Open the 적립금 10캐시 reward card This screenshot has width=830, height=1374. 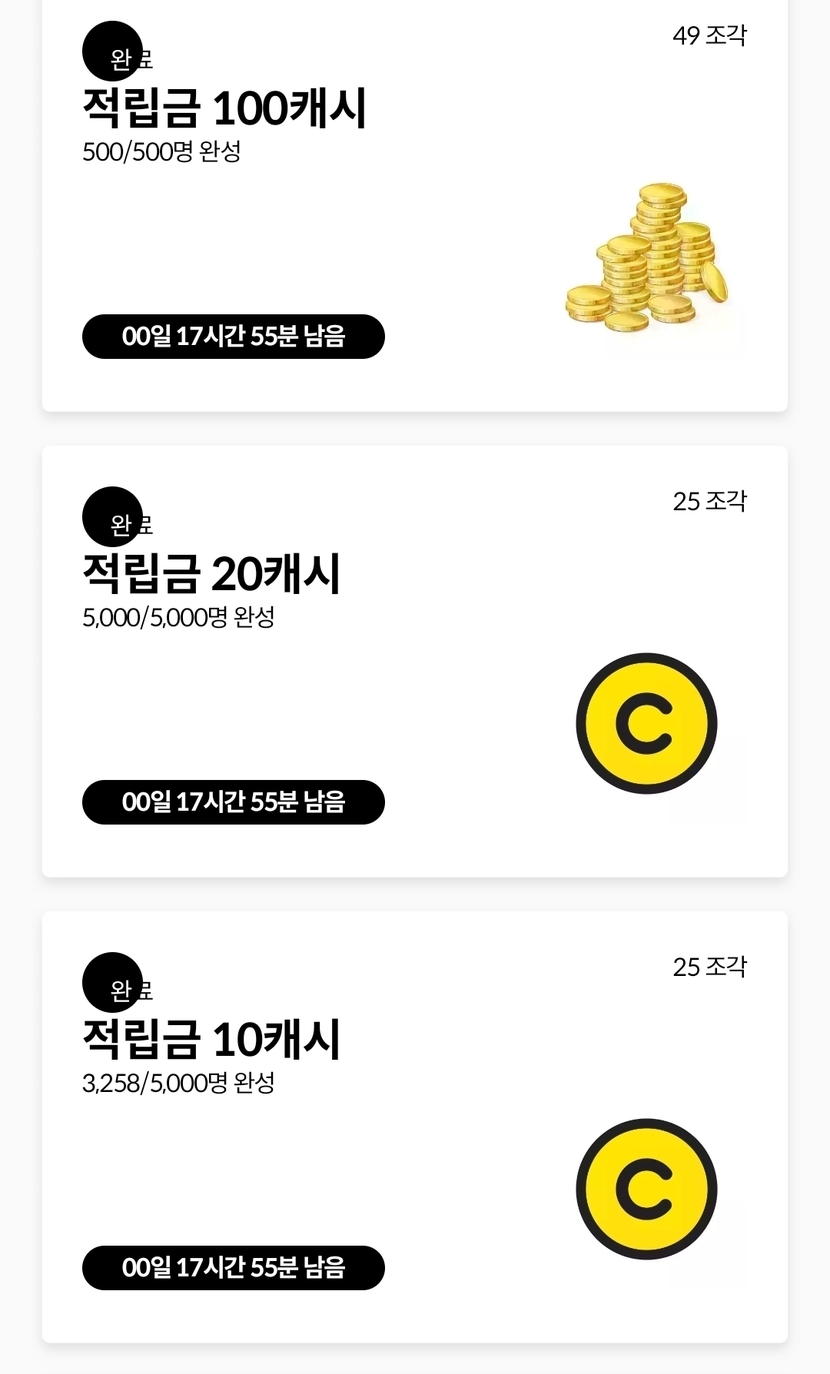click(x=414, y=1128)
